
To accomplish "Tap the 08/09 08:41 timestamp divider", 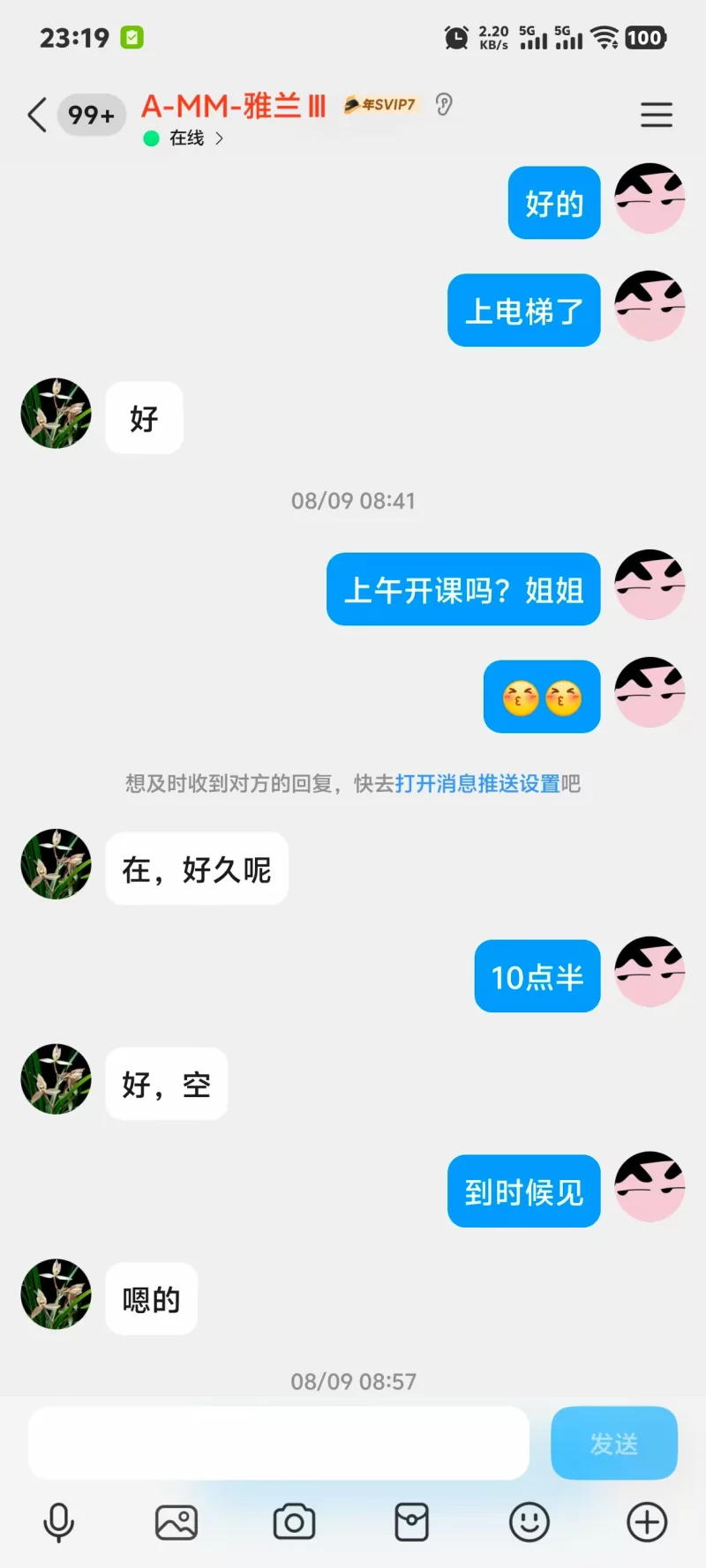I will click(353, 501).
